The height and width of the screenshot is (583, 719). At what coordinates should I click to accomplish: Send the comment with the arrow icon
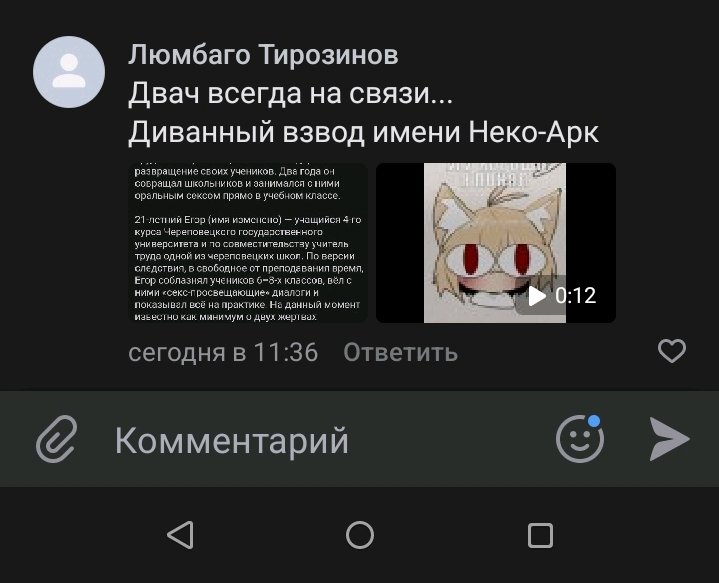[x=669, y=439]
